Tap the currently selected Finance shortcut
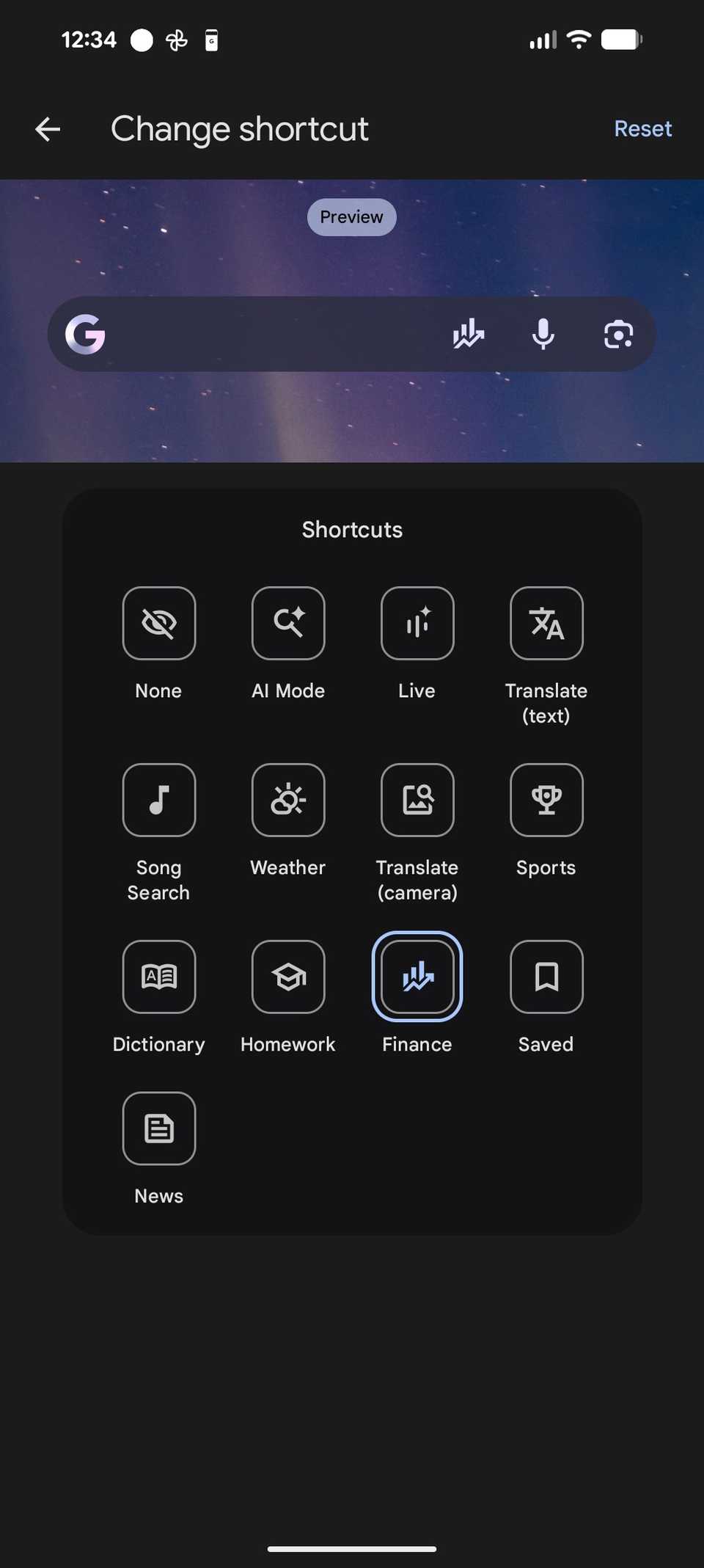The image size is (704, 1568). click(417, 977)
